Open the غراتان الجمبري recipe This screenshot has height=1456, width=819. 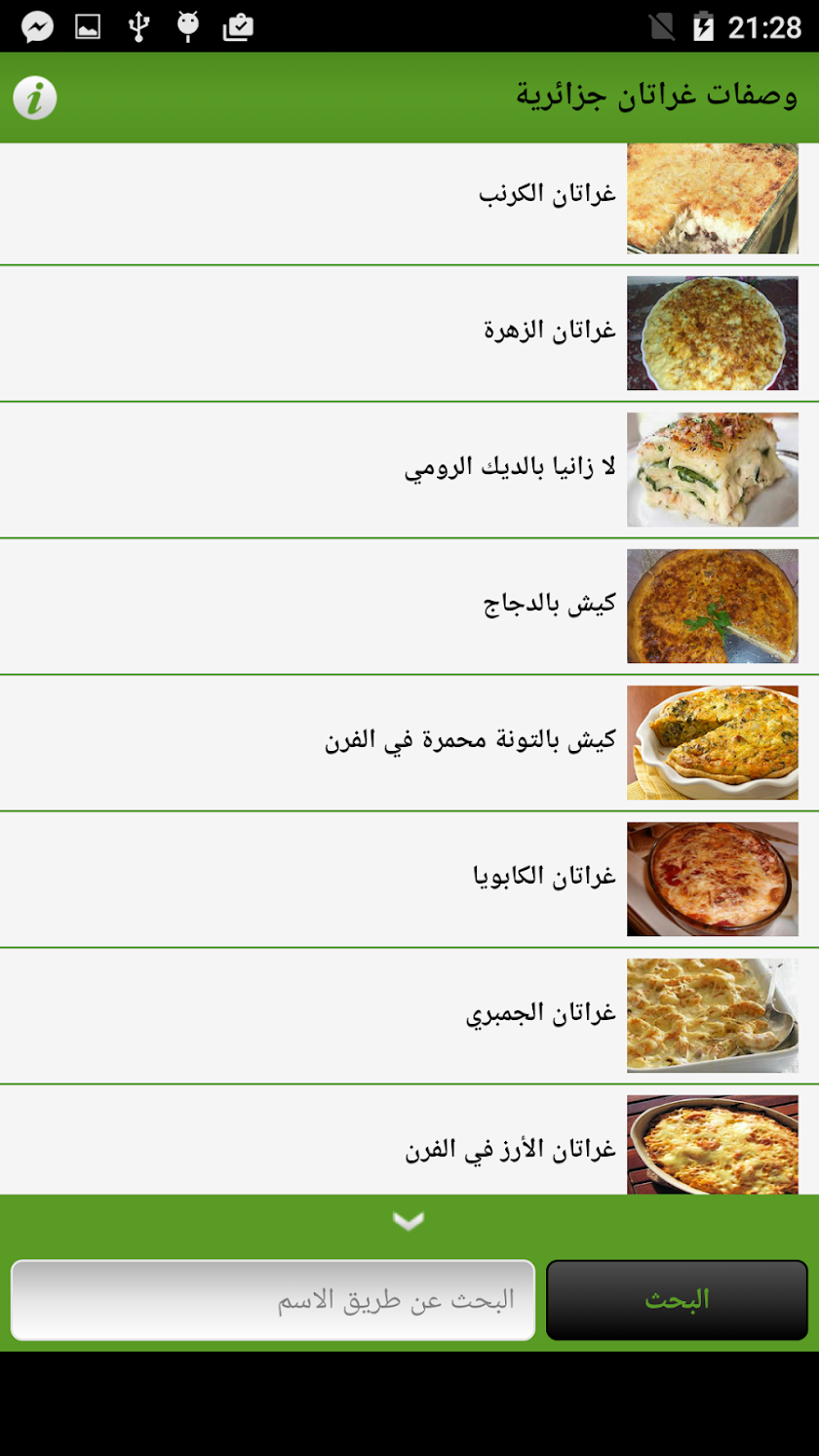tap(541, 1014)
